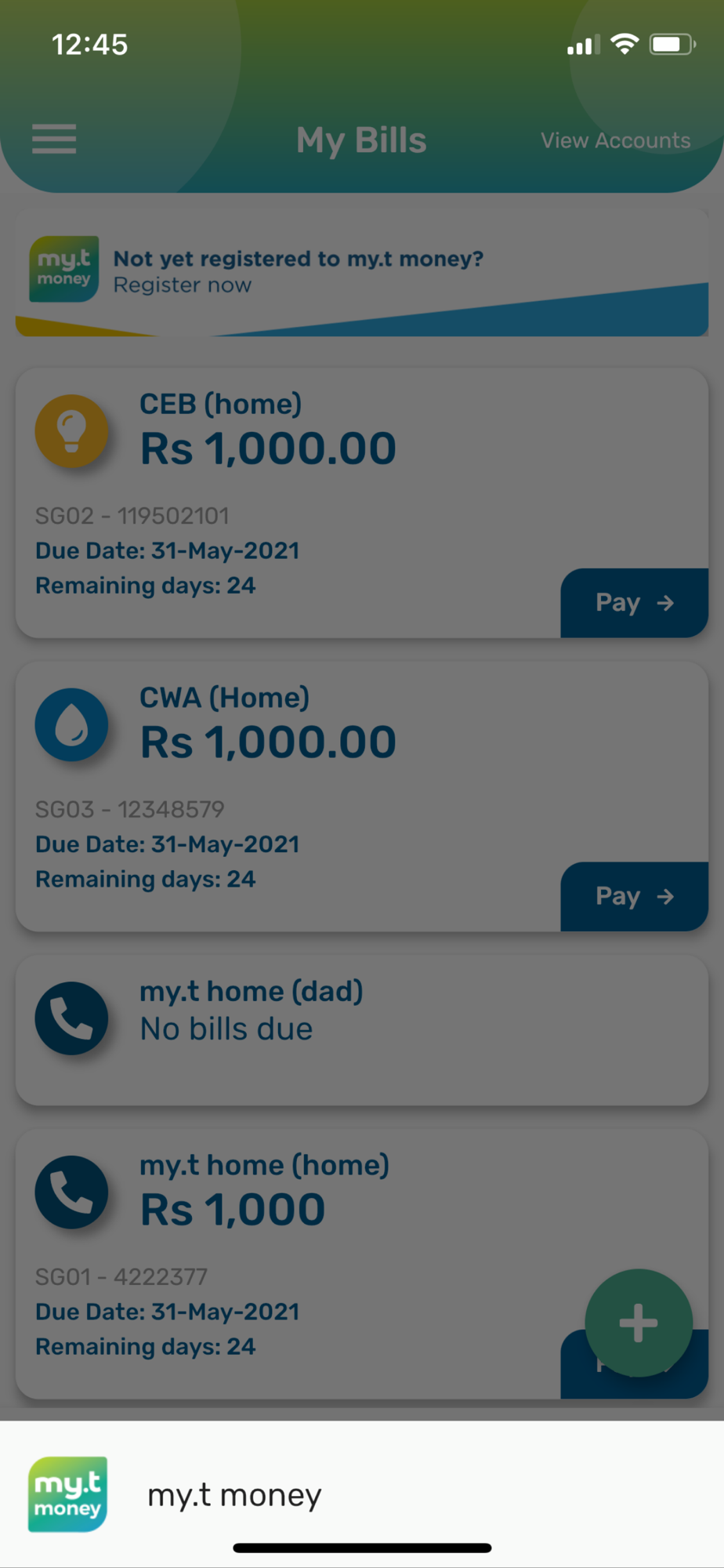Open the my.t money Register now banner

(x=362, y=273)
